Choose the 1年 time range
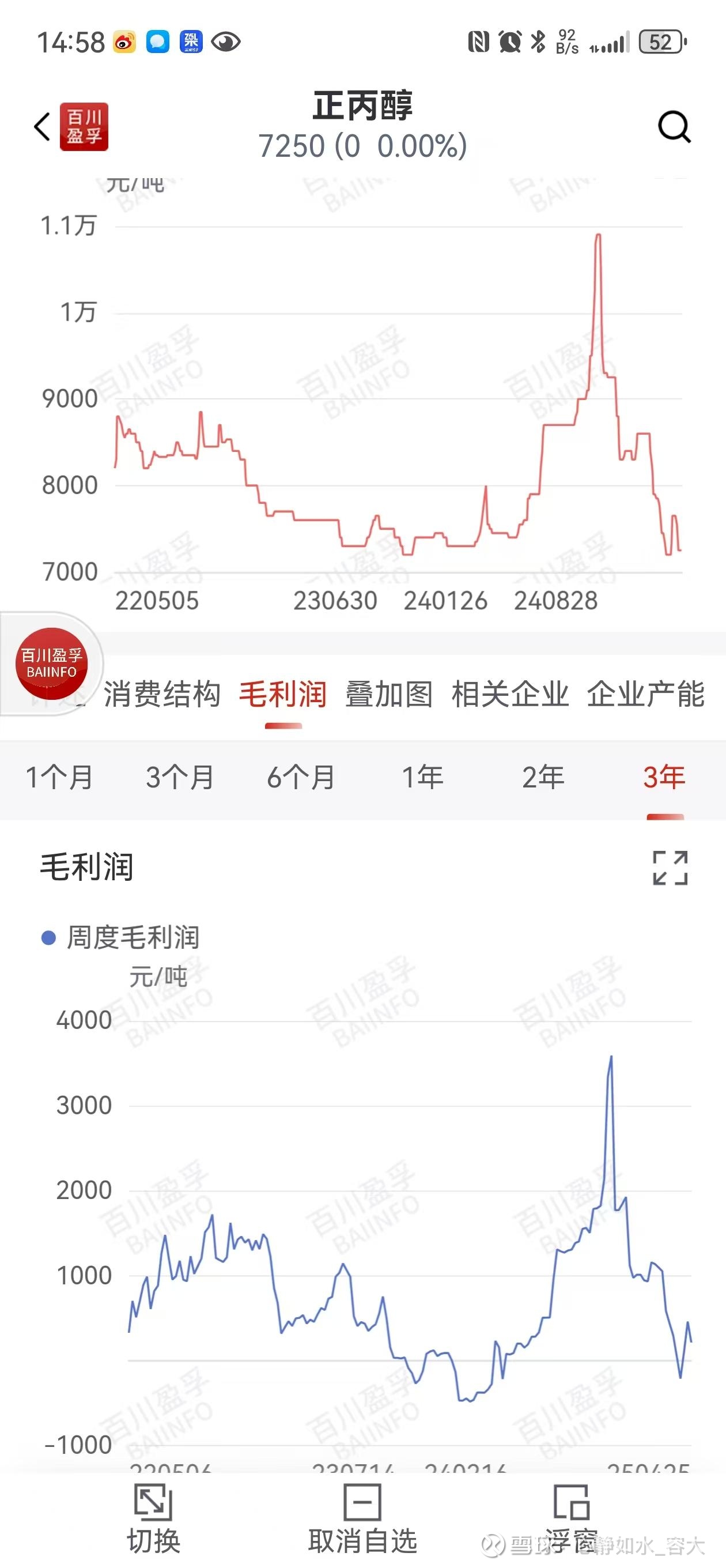 click(422, 777)
